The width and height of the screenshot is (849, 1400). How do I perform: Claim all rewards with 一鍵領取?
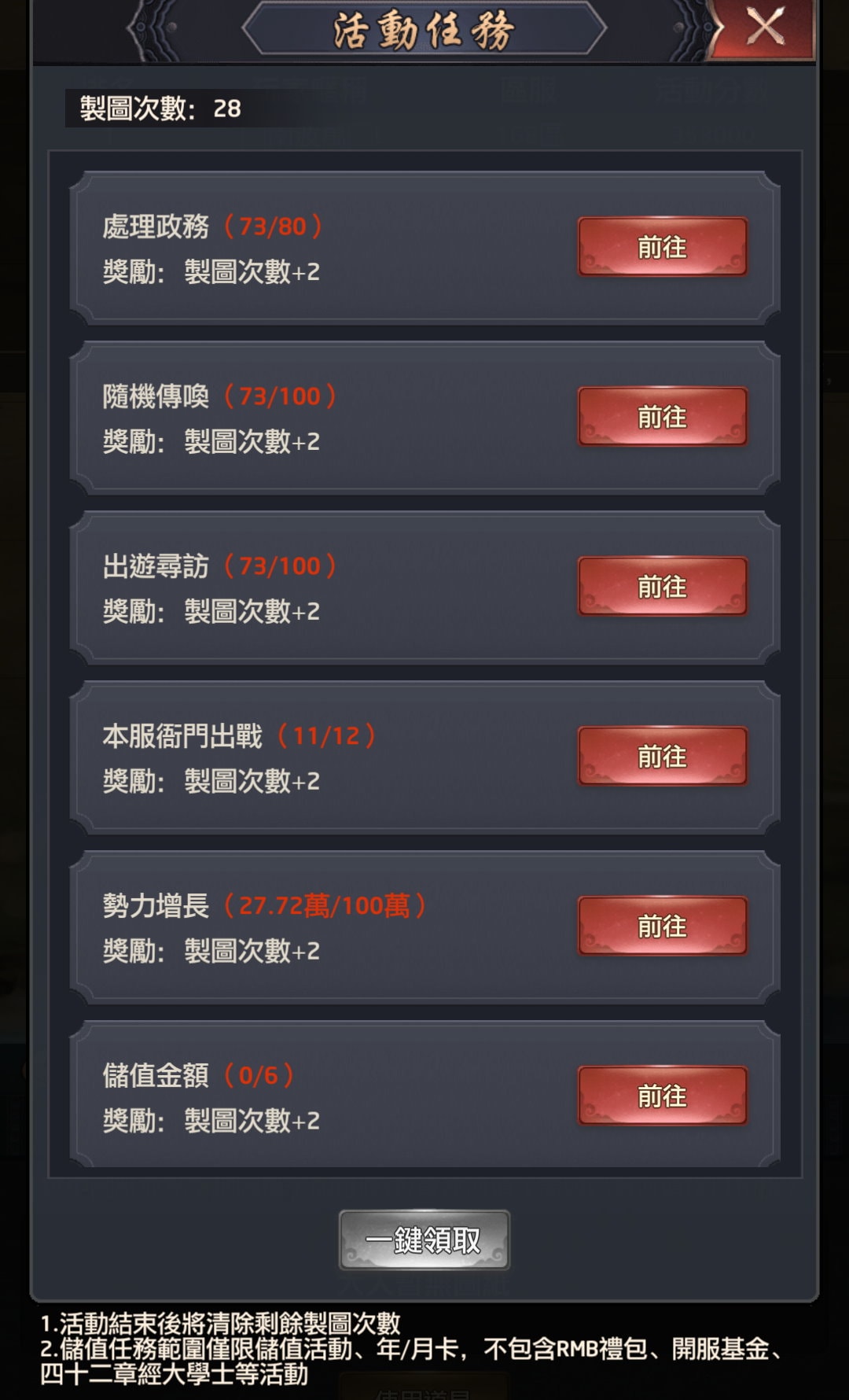(424, 1240)
